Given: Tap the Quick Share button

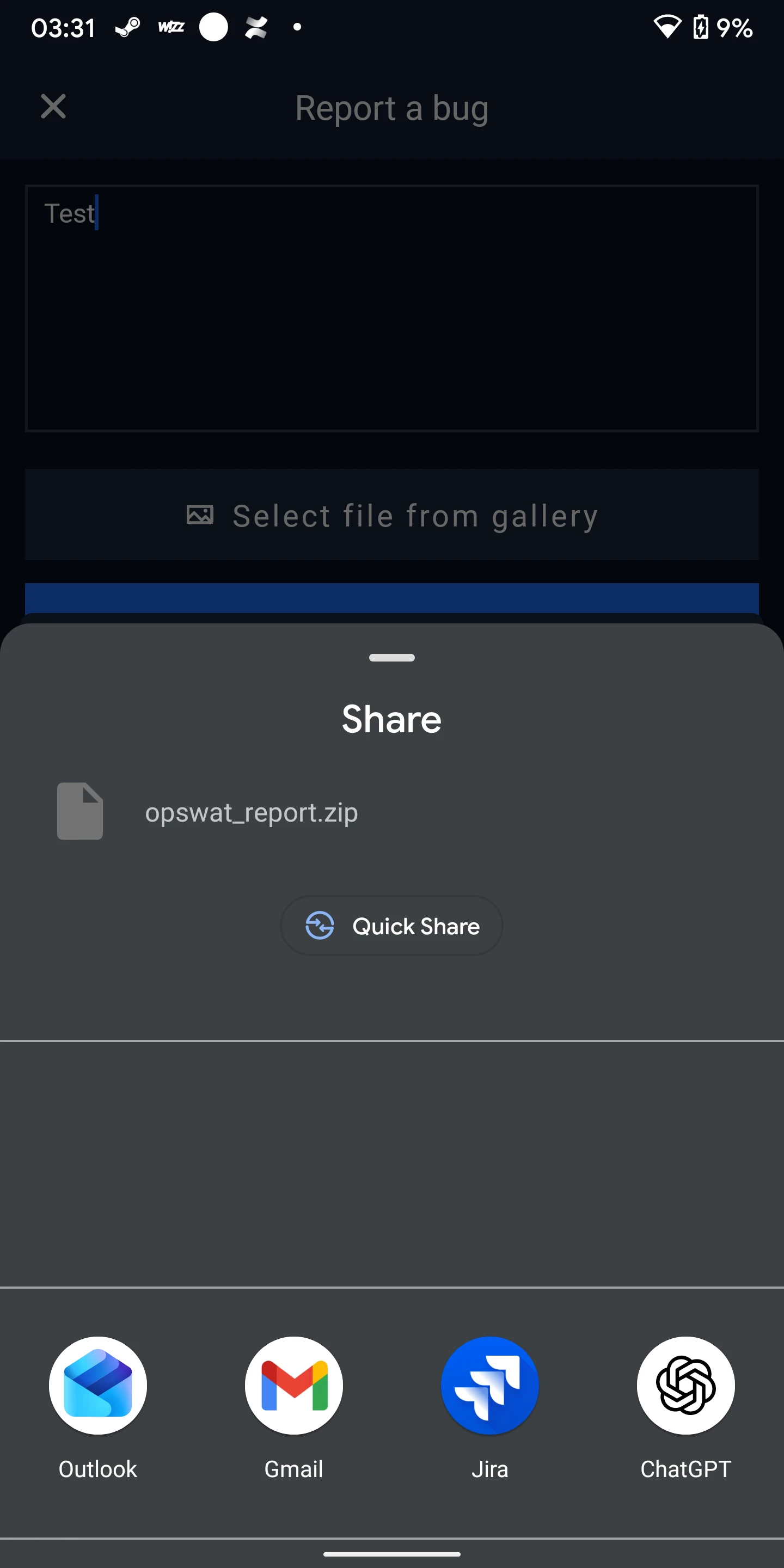Looking at the screenshot, I should [x=391, y=926].
